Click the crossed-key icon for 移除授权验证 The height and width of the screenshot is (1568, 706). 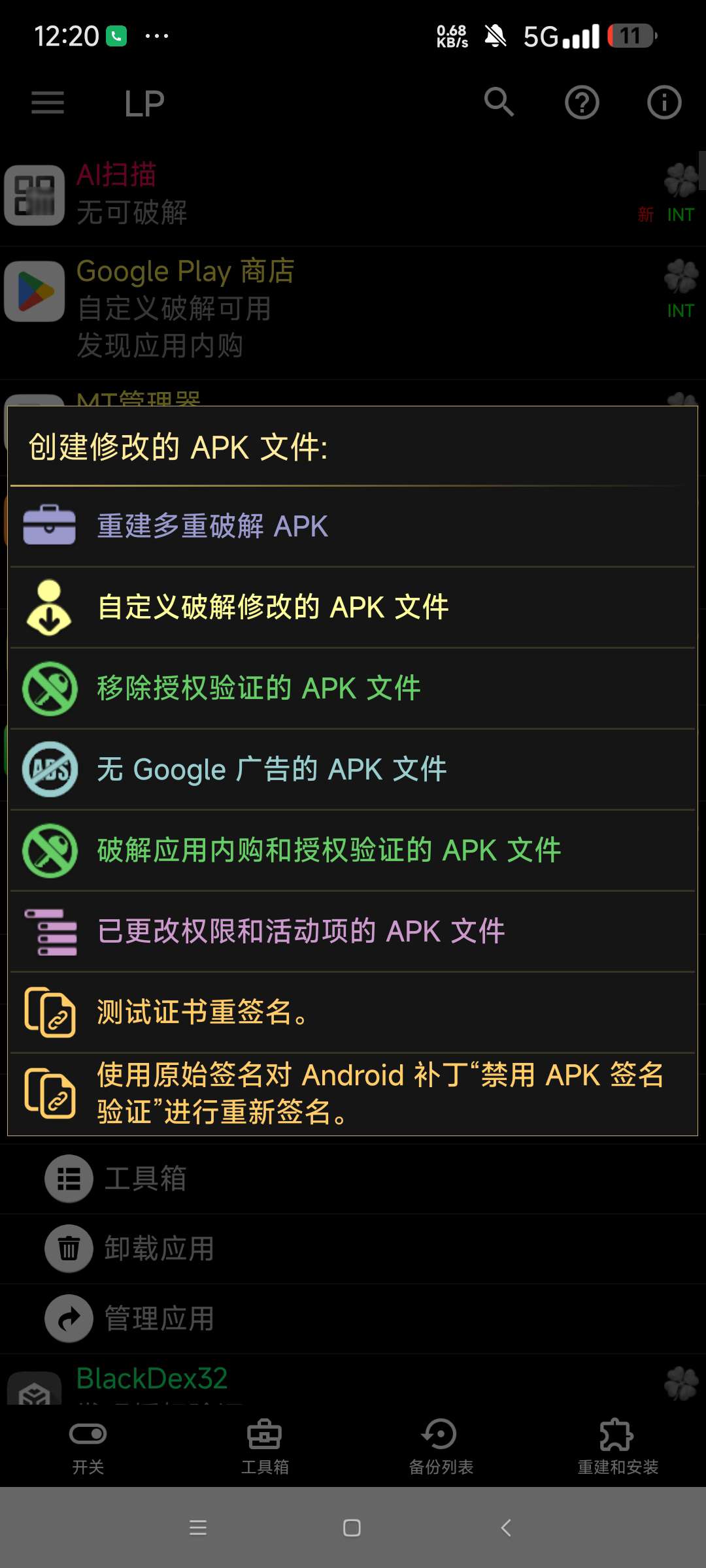click(x=49, y=687)
